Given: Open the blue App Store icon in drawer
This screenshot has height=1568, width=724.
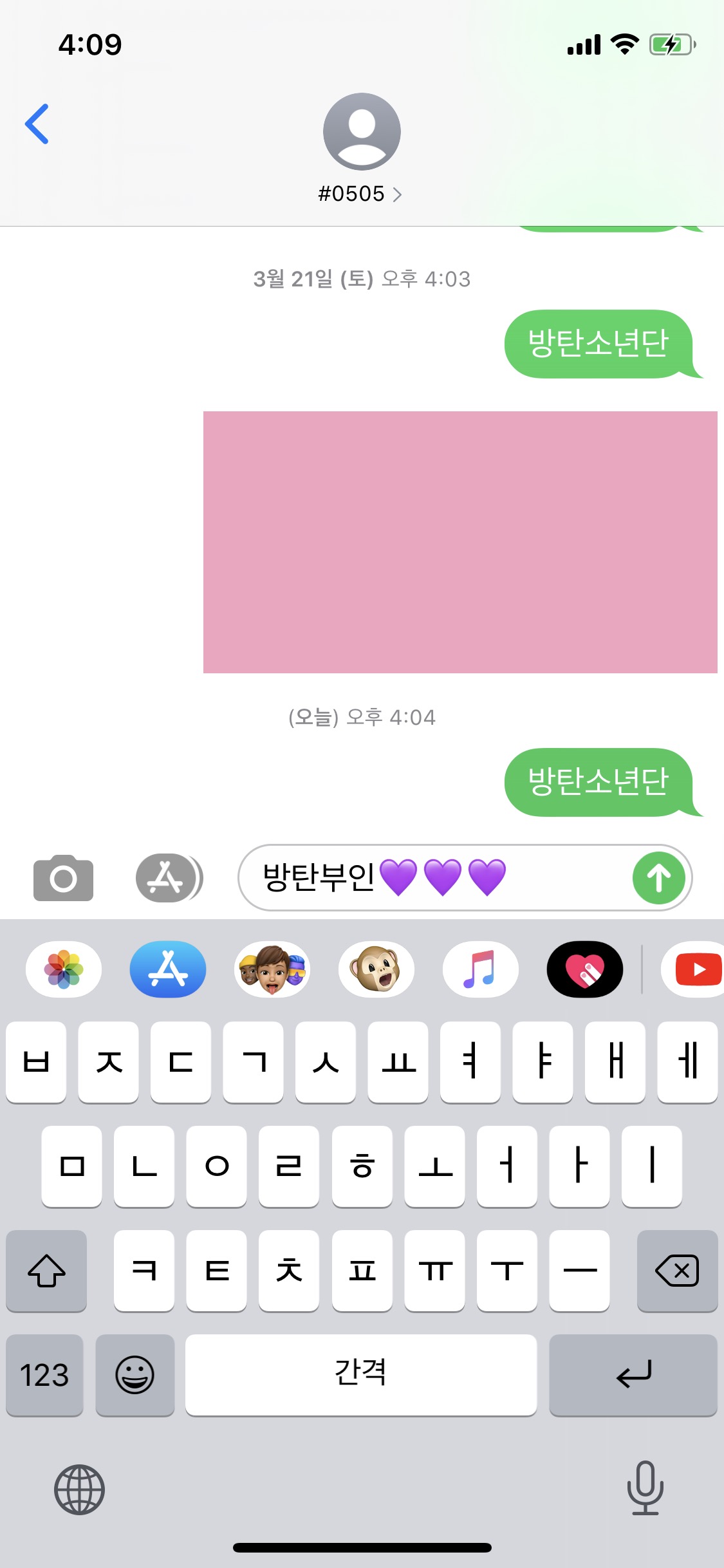Looking at the screenshot, I should click(x=167, y=969).
